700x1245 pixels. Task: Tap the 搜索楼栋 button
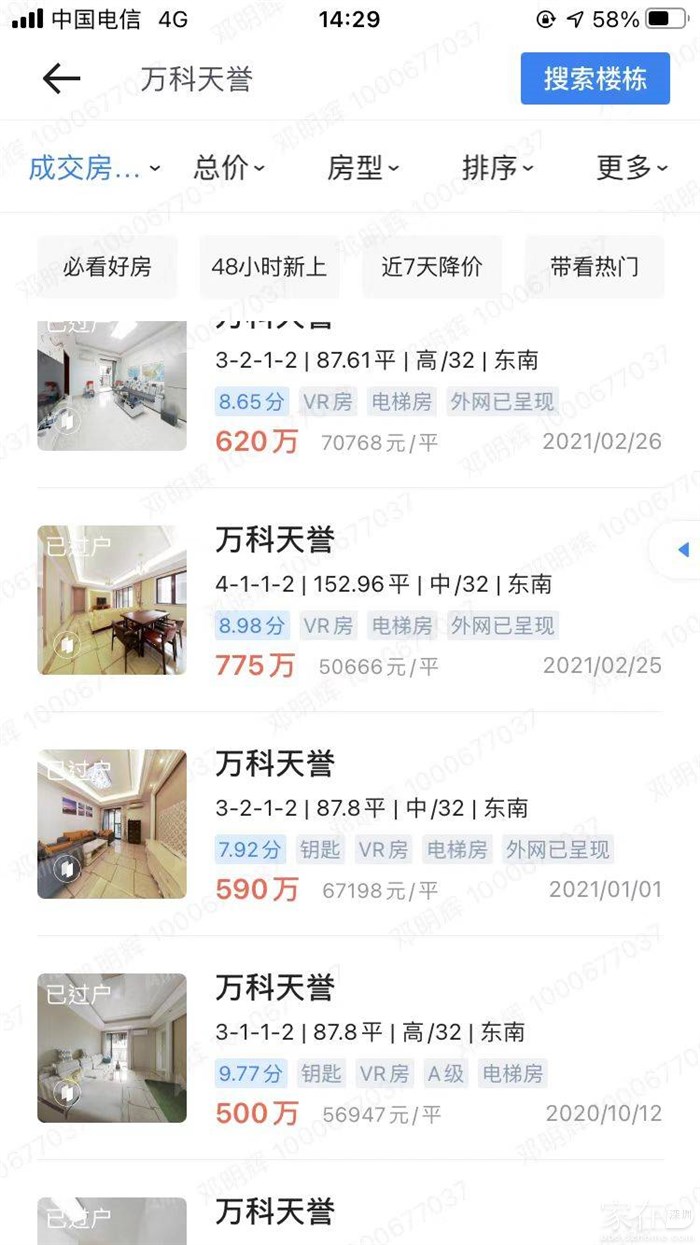(595, 79)
